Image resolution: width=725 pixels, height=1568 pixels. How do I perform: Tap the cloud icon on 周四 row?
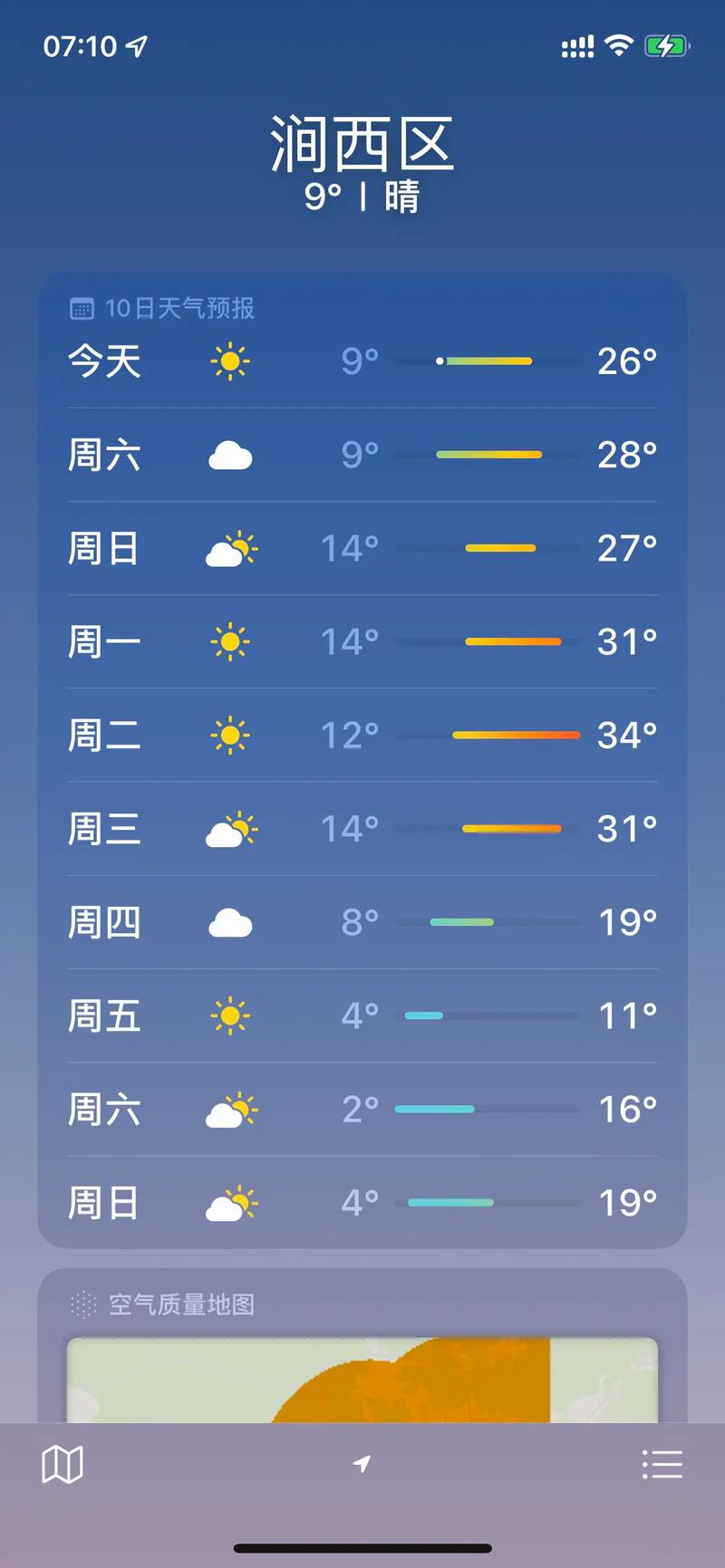(230, 922)
